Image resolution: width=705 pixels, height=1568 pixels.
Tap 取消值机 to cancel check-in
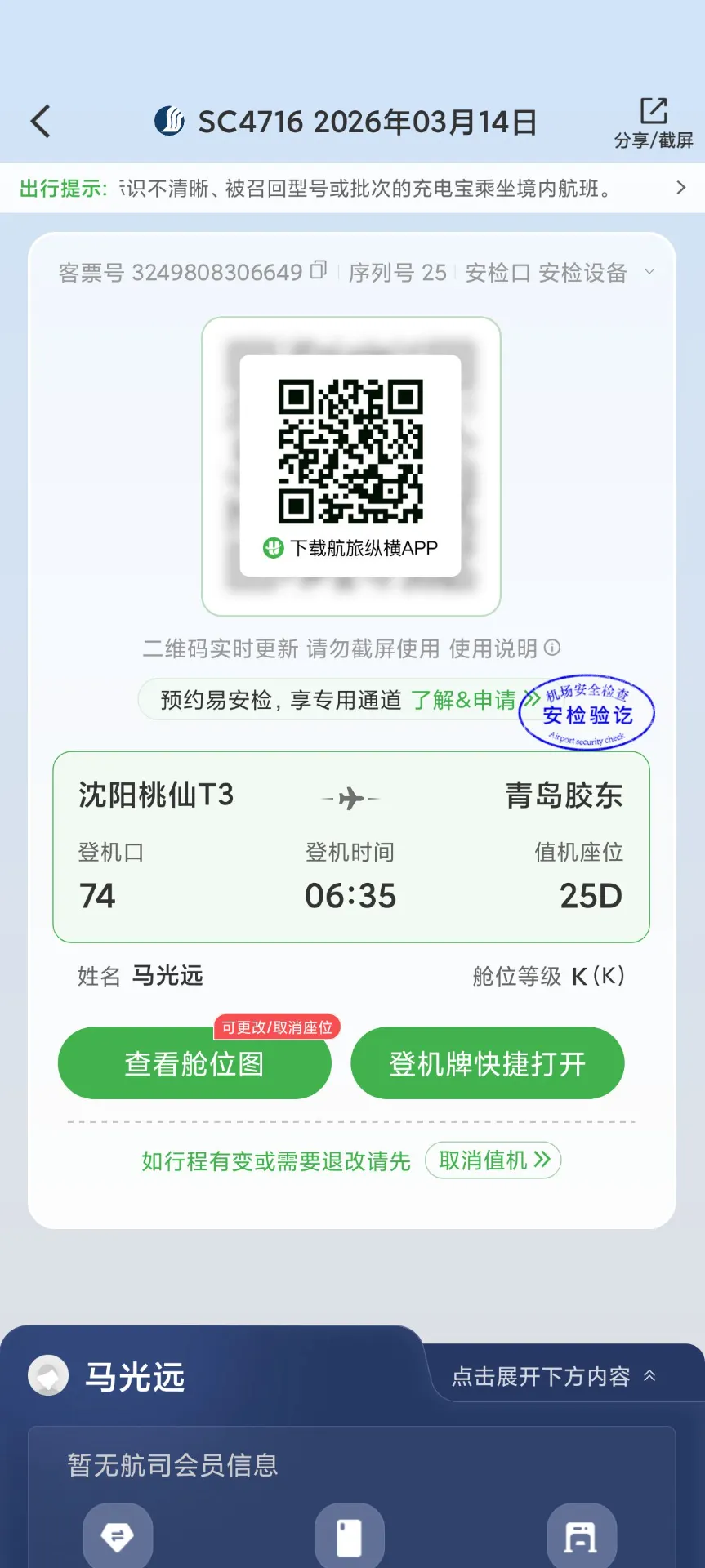pos(493,1160)
